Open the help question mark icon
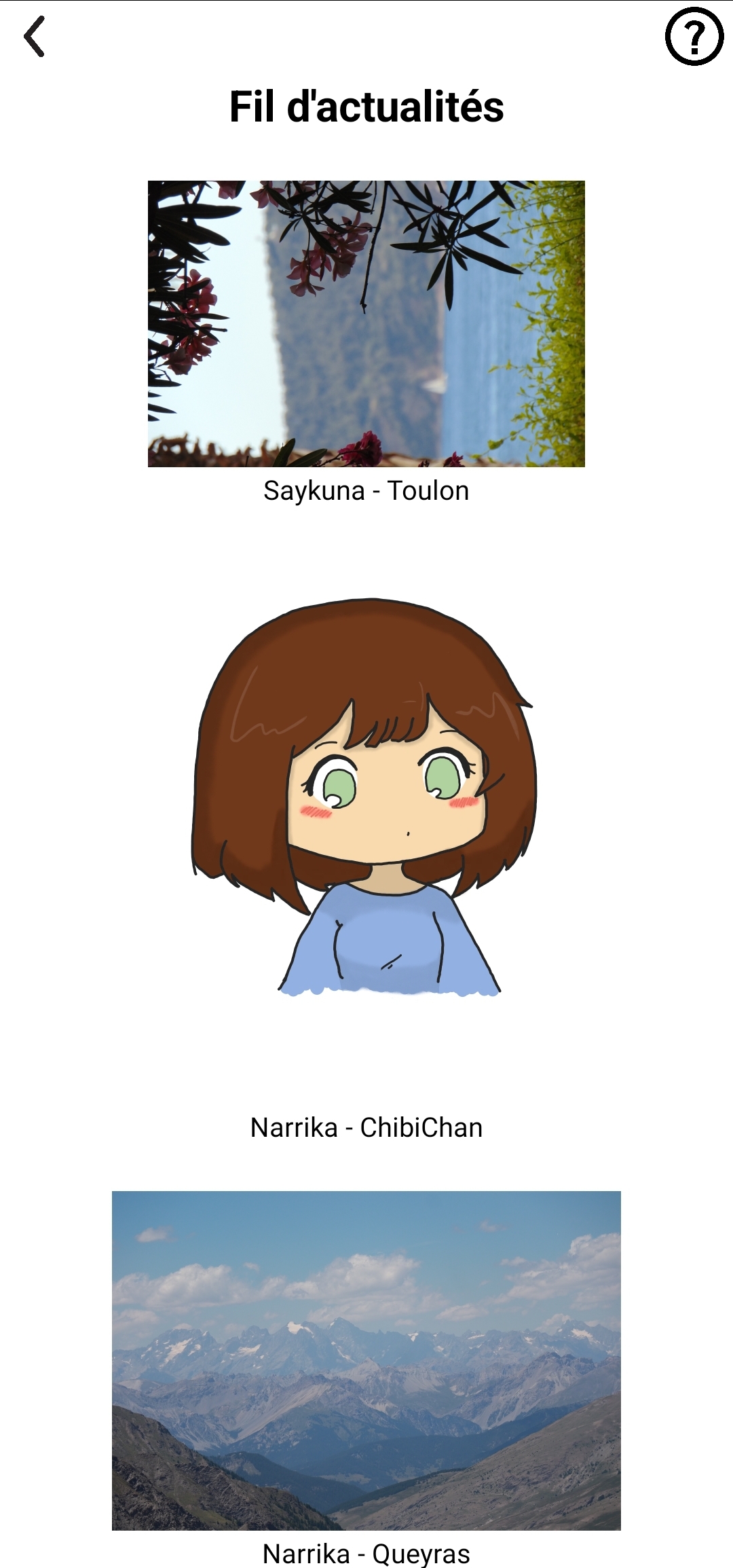733x1568 pixels. (694, 37)
